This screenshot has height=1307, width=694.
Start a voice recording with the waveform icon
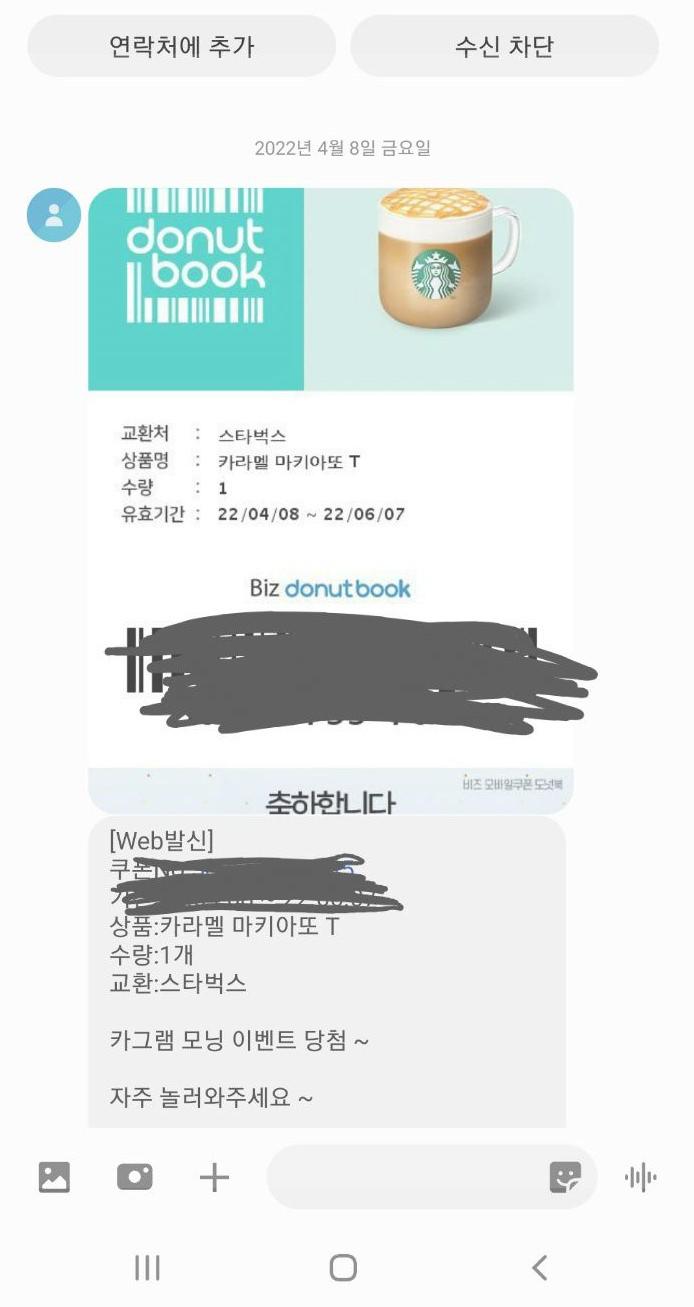point(640,1177)
